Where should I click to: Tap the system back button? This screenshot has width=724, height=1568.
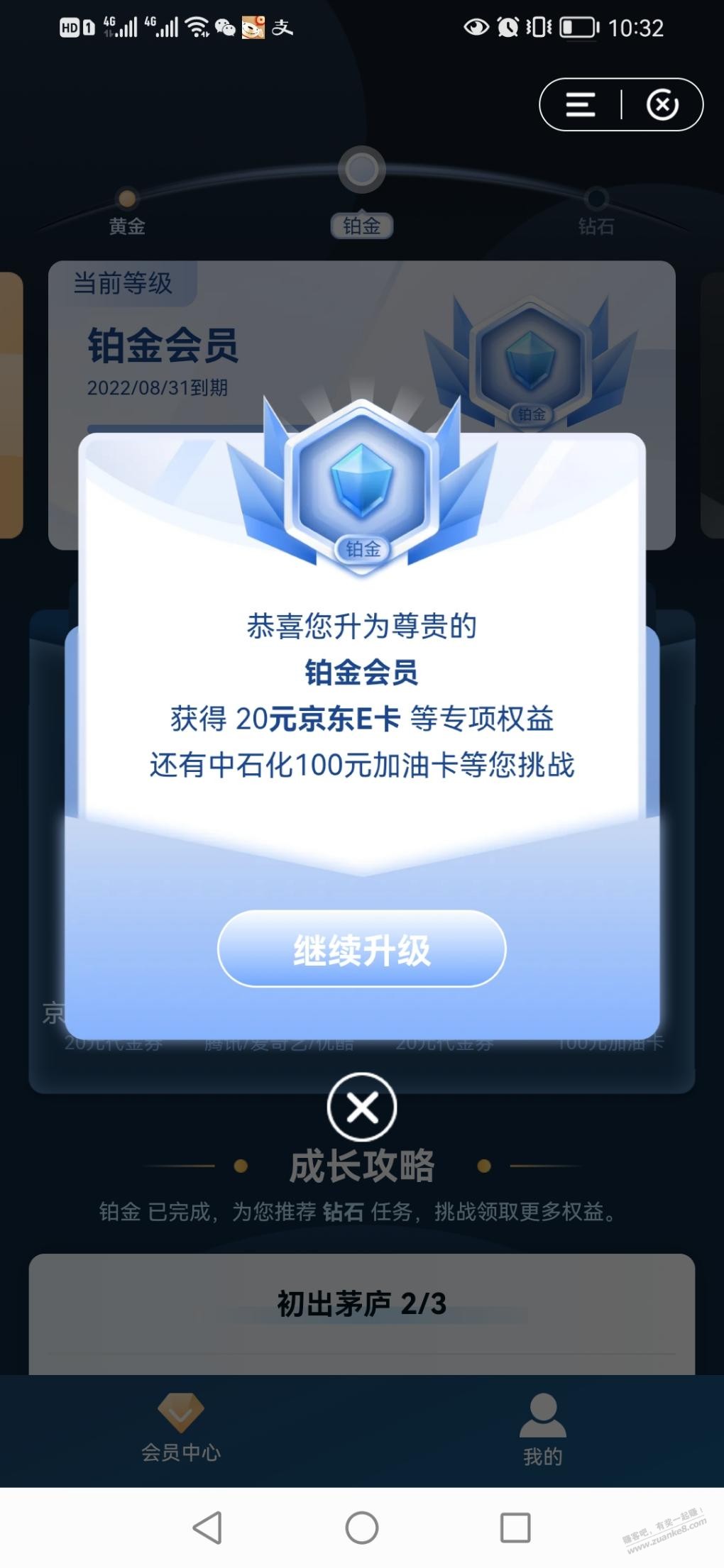(208, 1528)
